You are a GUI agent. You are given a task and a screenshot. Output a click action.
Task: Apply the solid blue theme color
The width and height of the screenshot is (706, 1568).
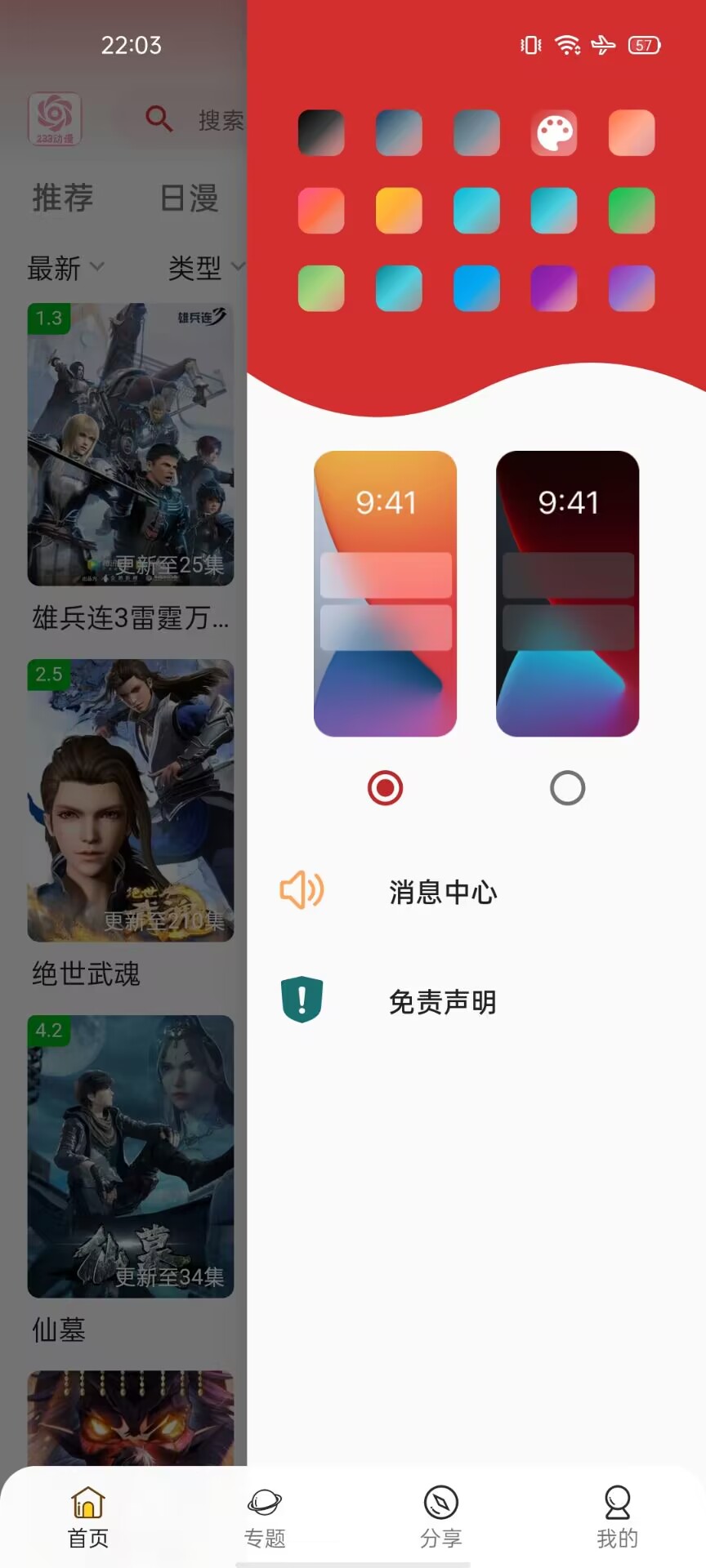pyautogui.click(x=476, y=288)
